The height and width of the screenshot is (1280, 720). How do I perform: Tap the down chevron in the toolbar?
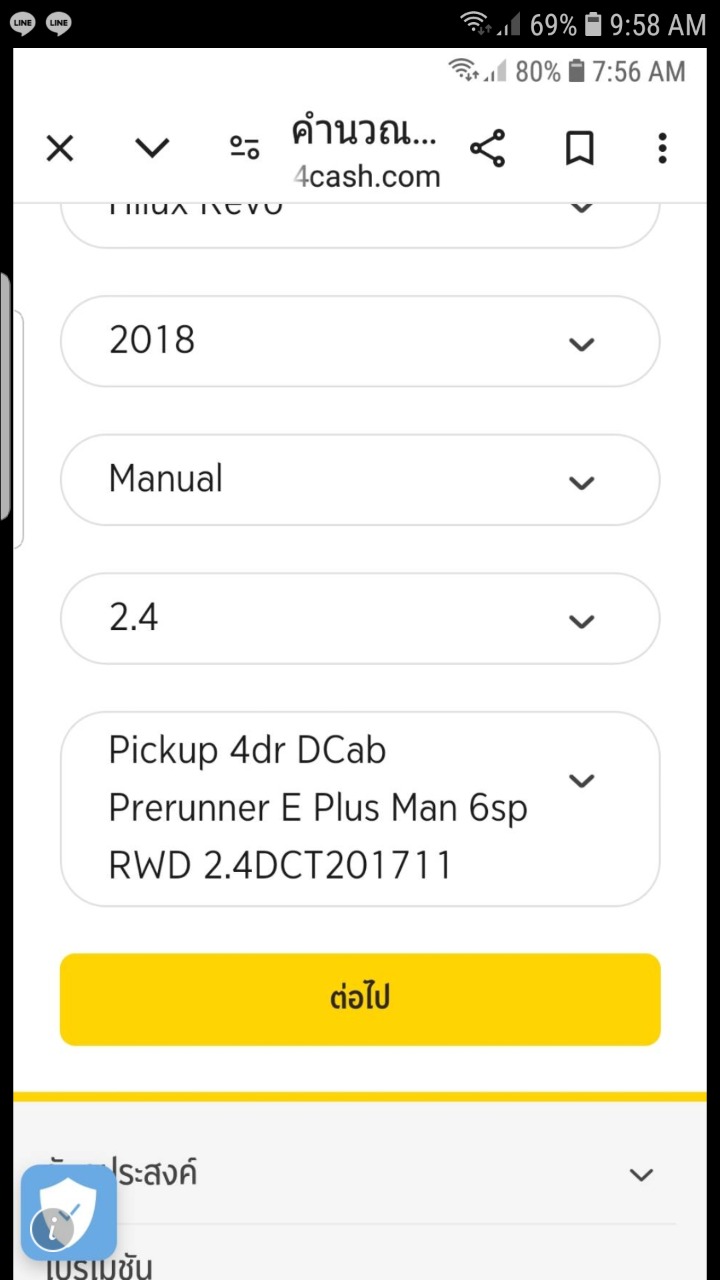[x=152, y=149]
